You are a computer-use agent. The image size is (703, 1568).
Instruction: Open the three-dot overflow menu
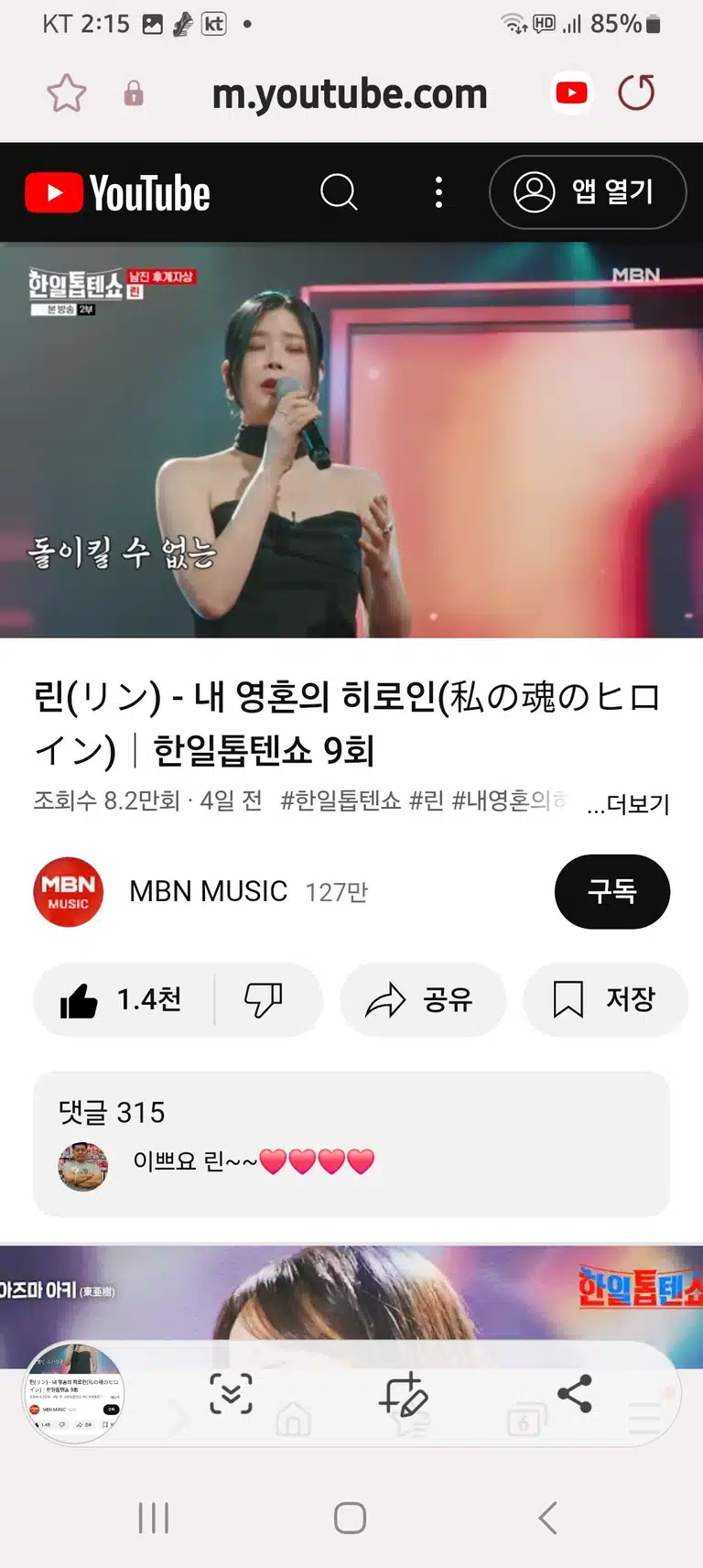click(x=438, y=192)
